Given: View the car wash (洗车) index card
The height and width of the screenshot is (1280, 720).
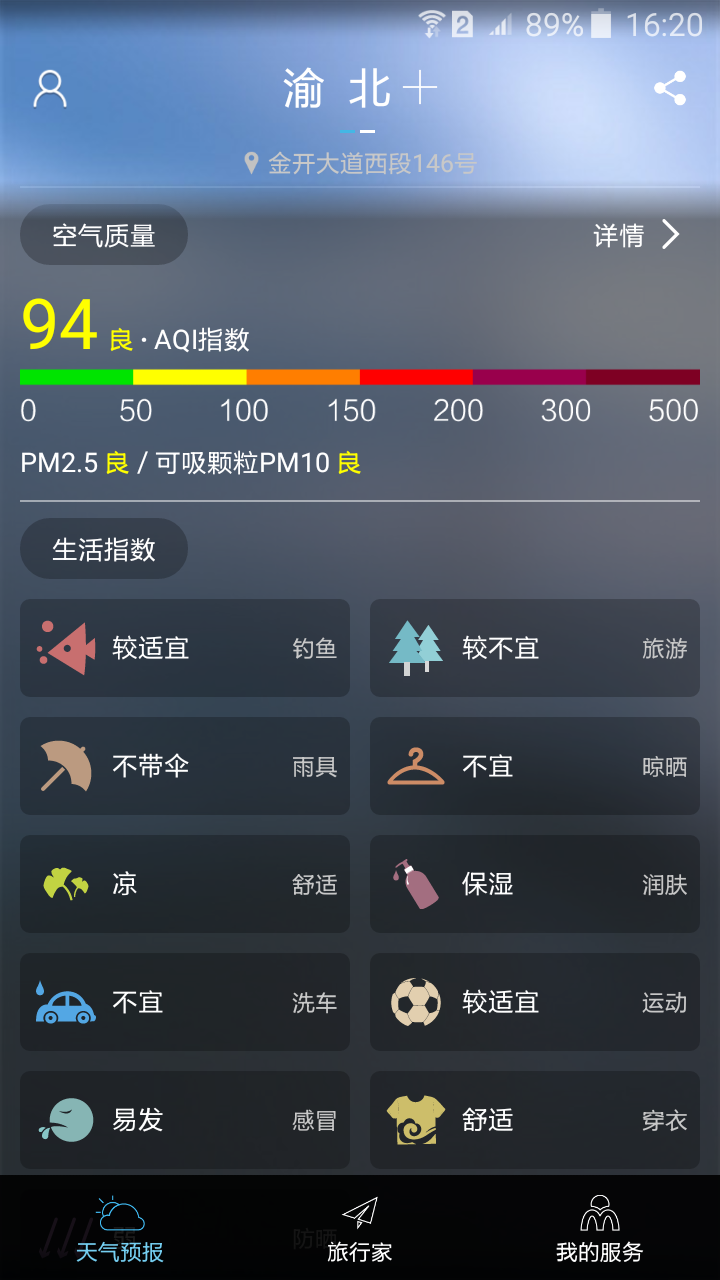Looking at the screenshot, I should (185, 1002).
